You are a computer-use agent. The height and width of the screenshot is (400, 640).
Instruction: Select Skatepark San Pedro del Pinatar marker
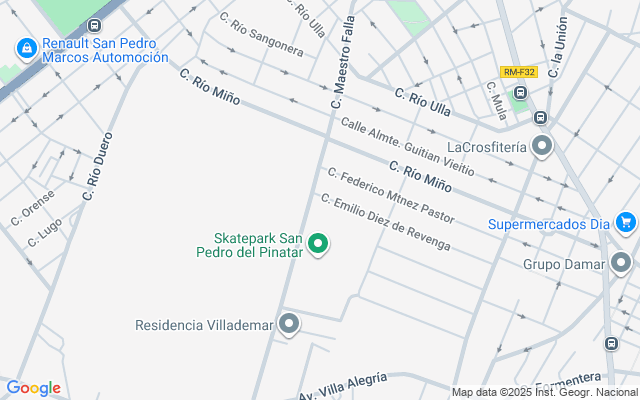pos(319,244)
